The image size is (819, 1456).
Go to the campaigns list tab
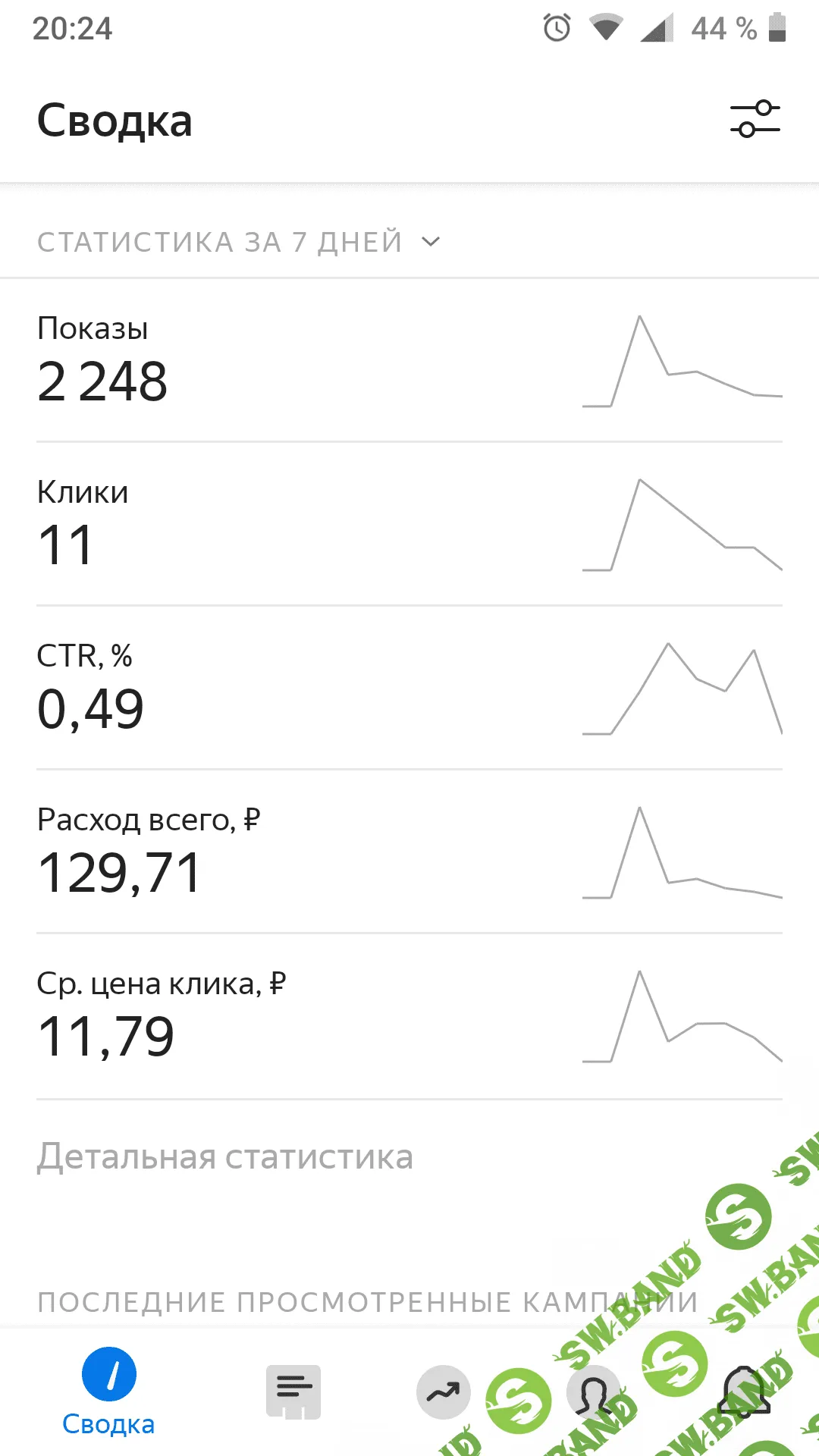pyautogui.click(x=293, y=1392)
